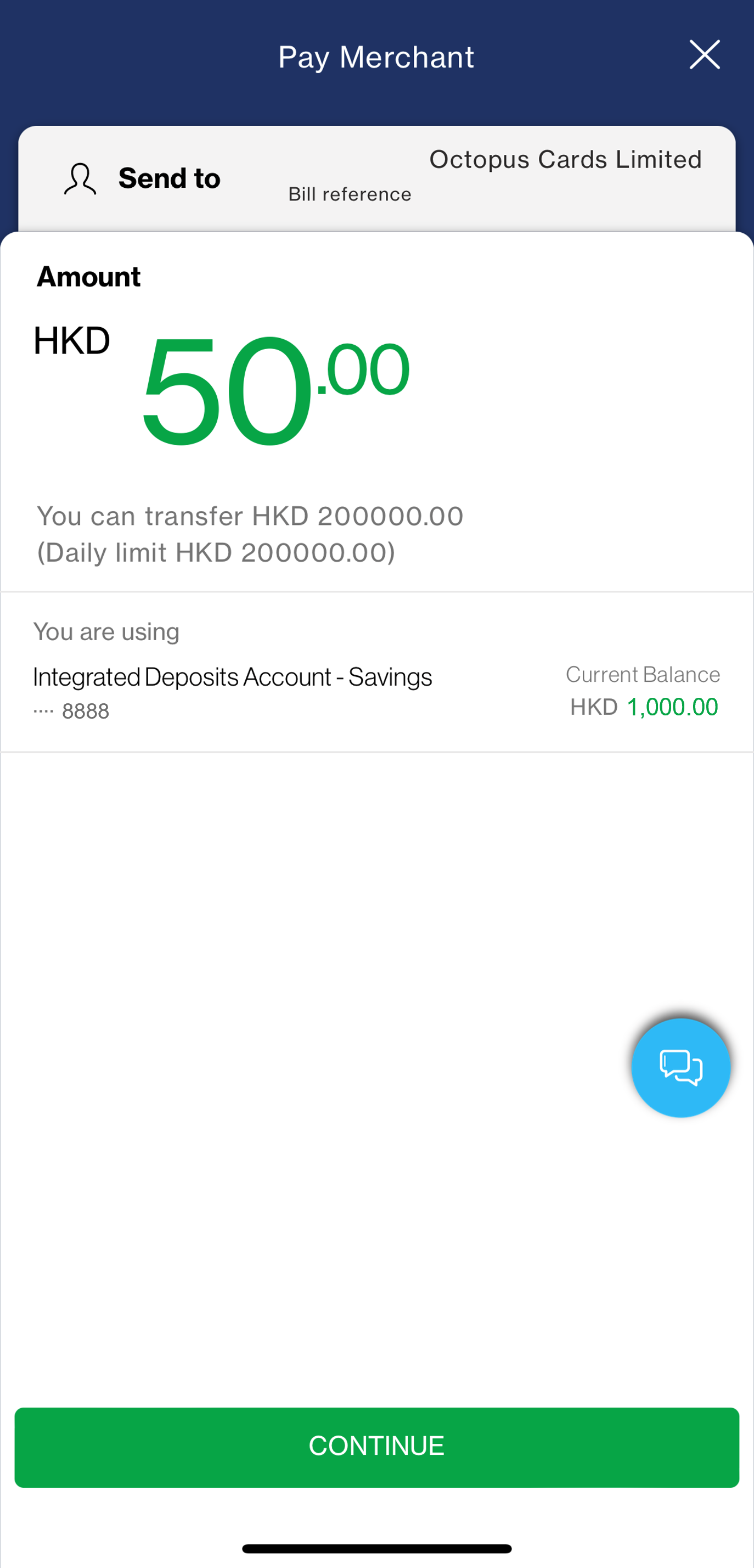This screenshot has height=1568, width=754.
Task: Select the You are using label
Action: coord(106,632)
